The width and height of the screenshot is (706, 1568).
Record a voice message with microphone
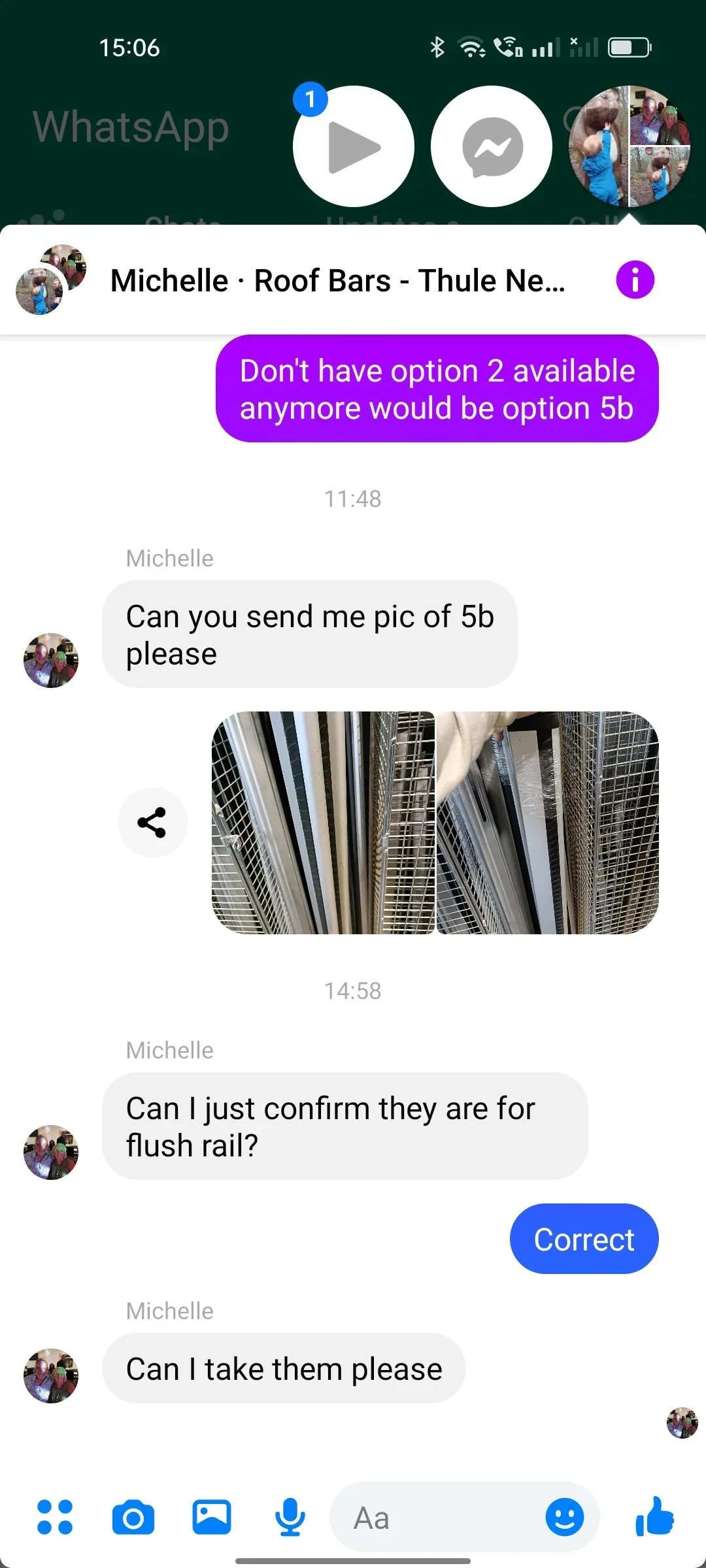tap(290, 1517)
